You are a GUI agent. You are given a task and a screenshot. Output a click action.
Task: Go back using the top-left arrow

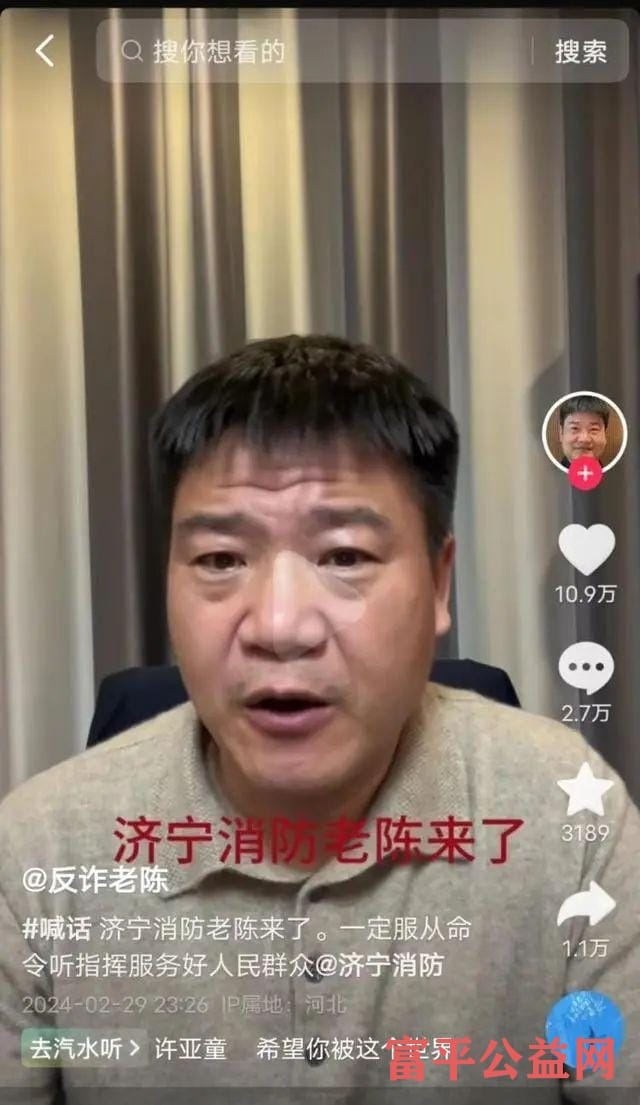tap(45, 51)
